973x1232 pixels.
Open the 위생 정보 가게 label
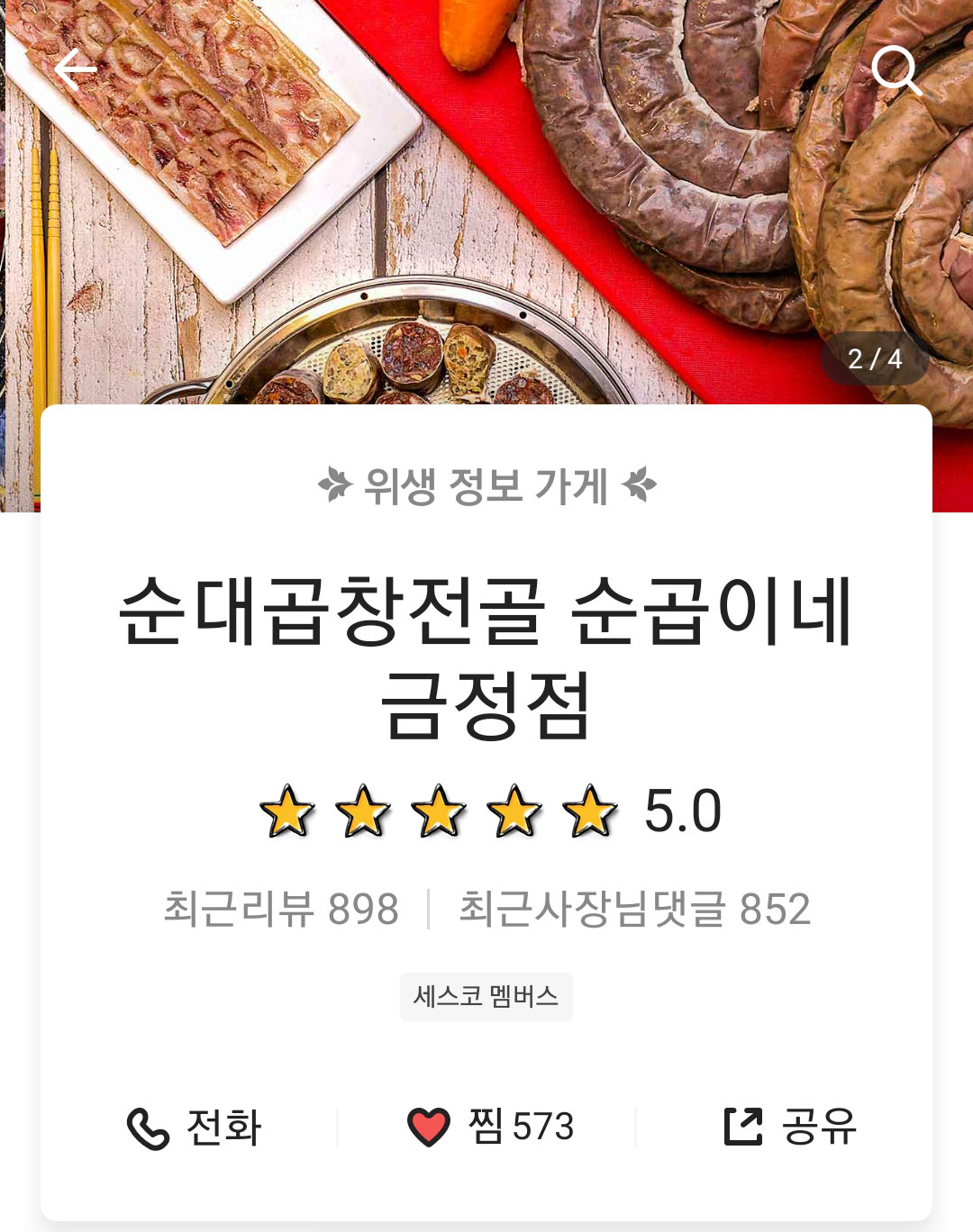[x=486, y=486]
